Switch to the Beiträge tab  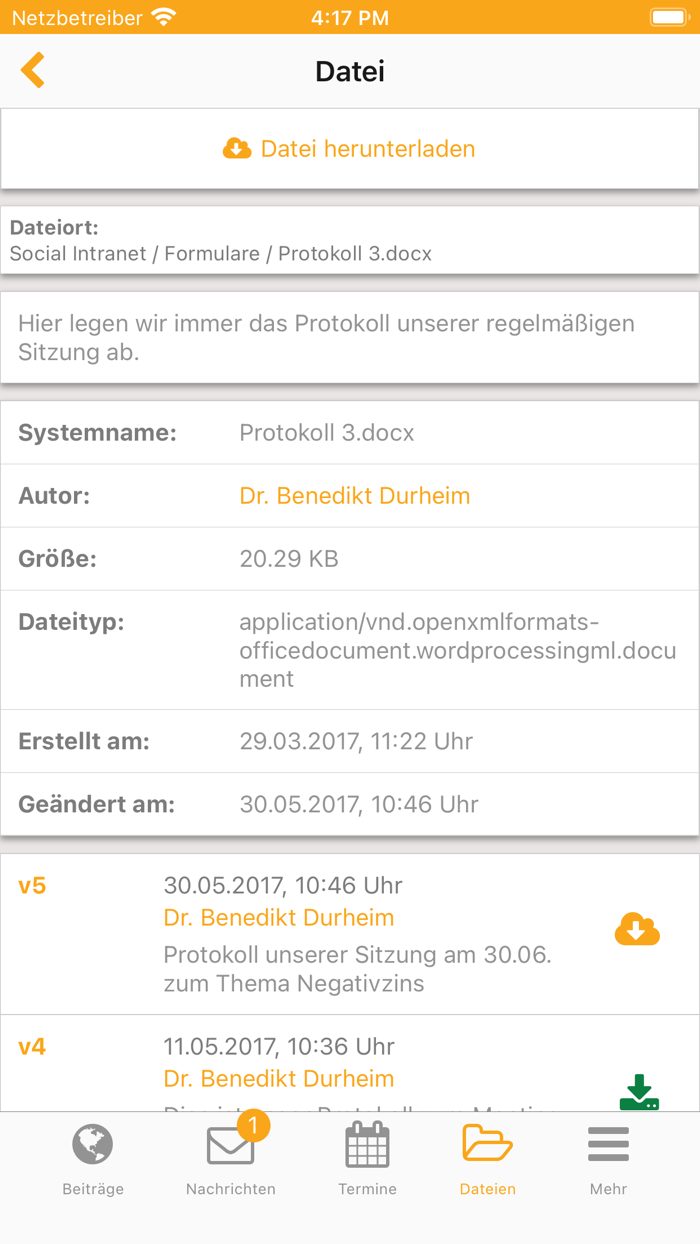(x=93, y=1160)
